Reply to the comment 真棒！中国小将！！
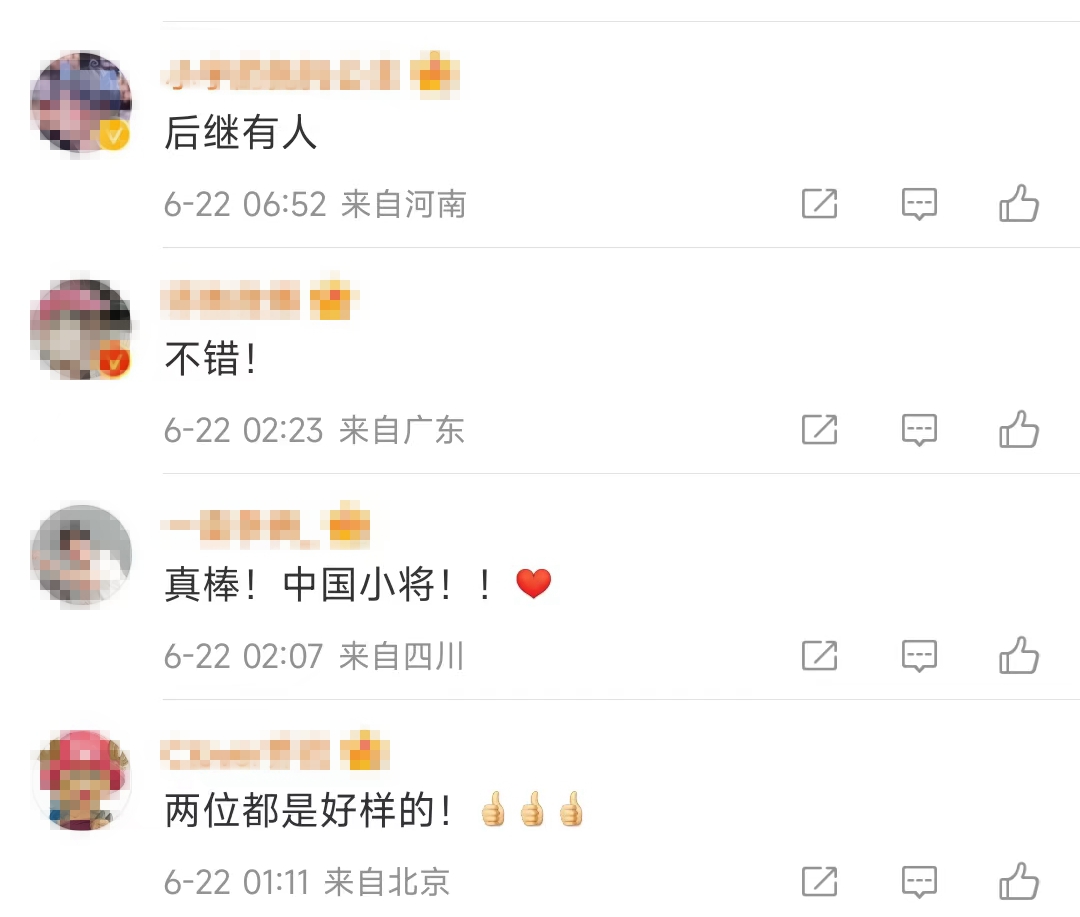 (919, 656)
